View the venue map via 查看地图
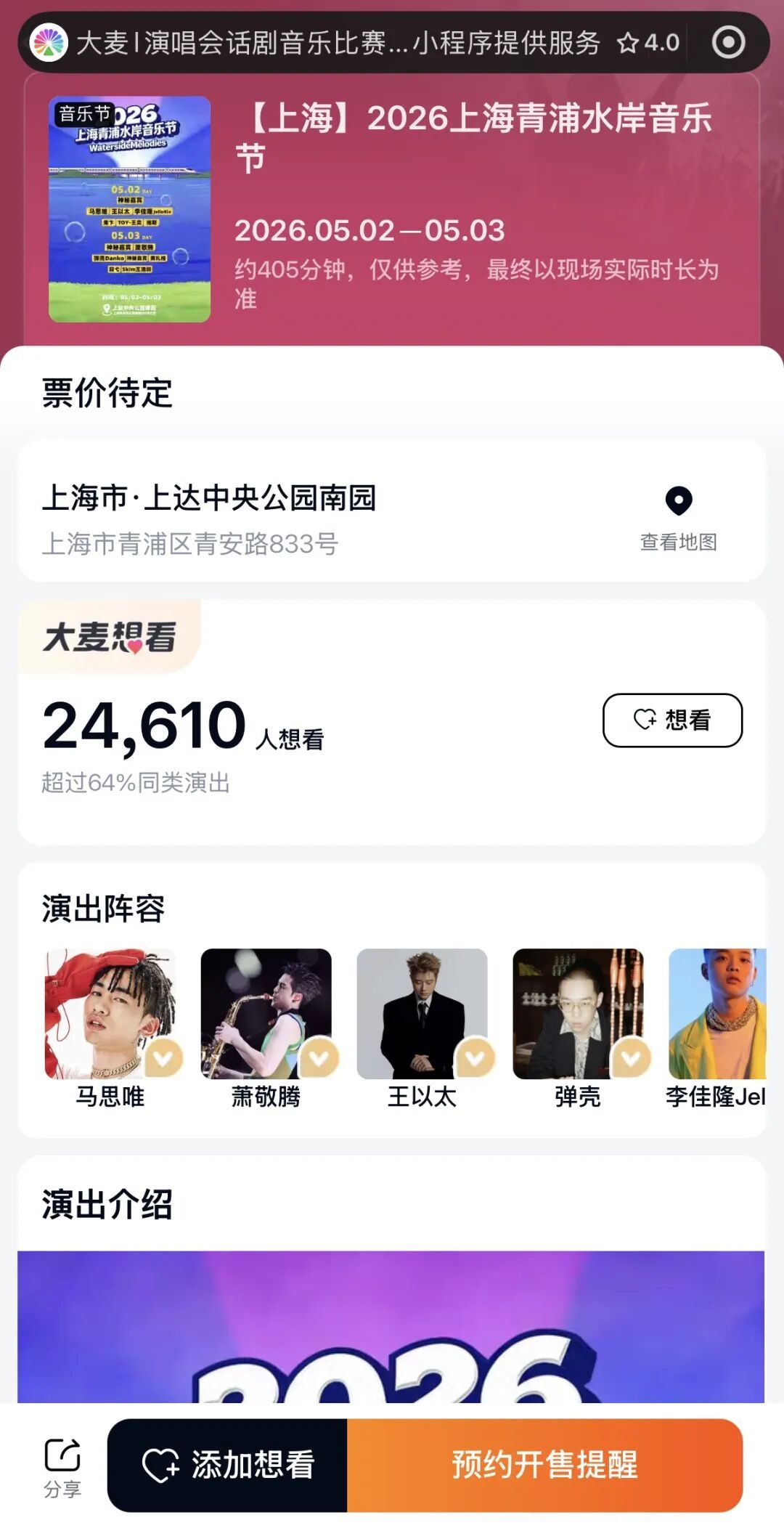Viewport: 784px width, 1528px height. click(679, 519)
